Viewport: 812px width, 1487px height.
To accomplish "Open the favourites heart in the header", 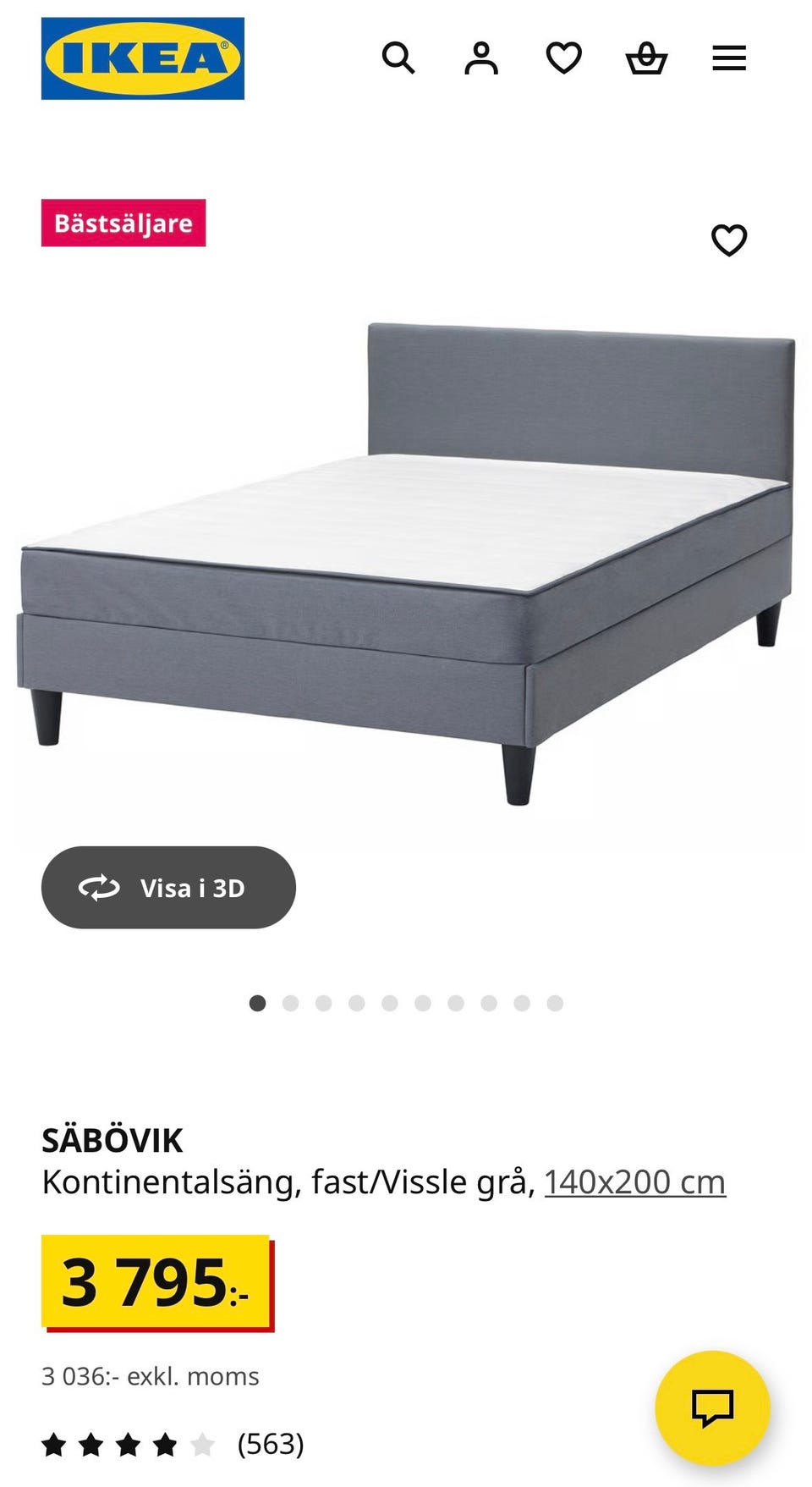I will (x=563, y=58).
